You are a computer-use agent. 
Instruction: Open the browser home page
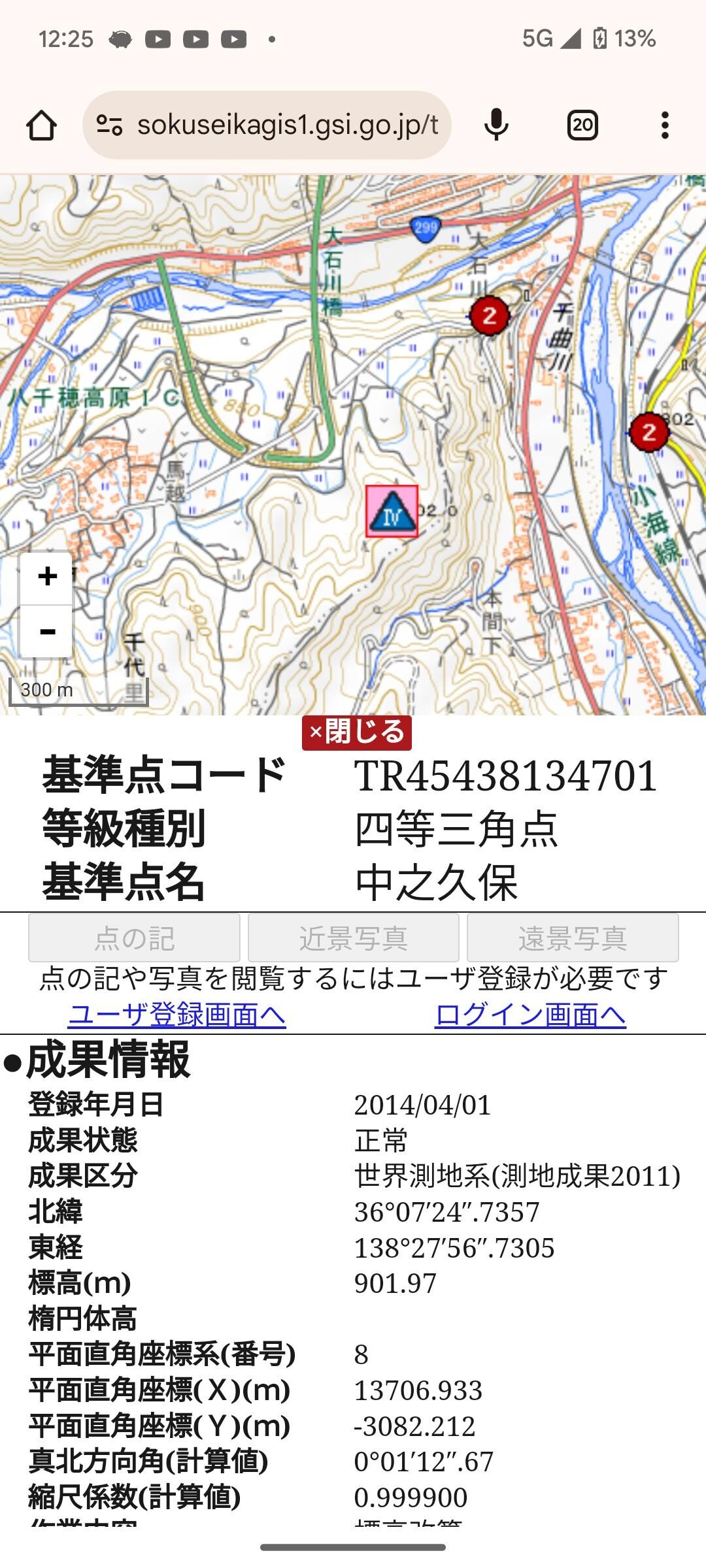pyautogui.click(x=41, y=125)
